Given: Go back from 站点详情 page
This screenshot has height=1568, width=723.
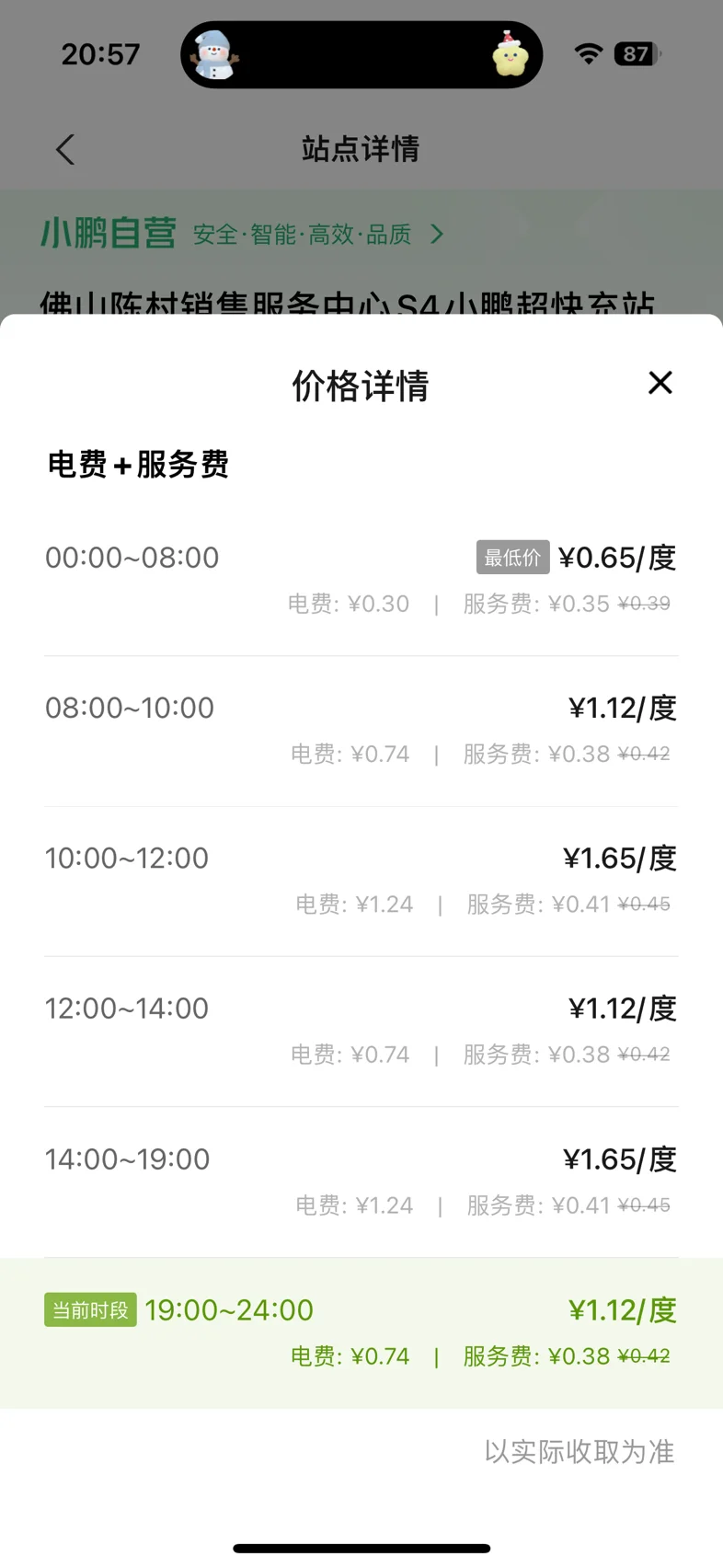Looking at the screenshot, I should click(x=65, y=149).
